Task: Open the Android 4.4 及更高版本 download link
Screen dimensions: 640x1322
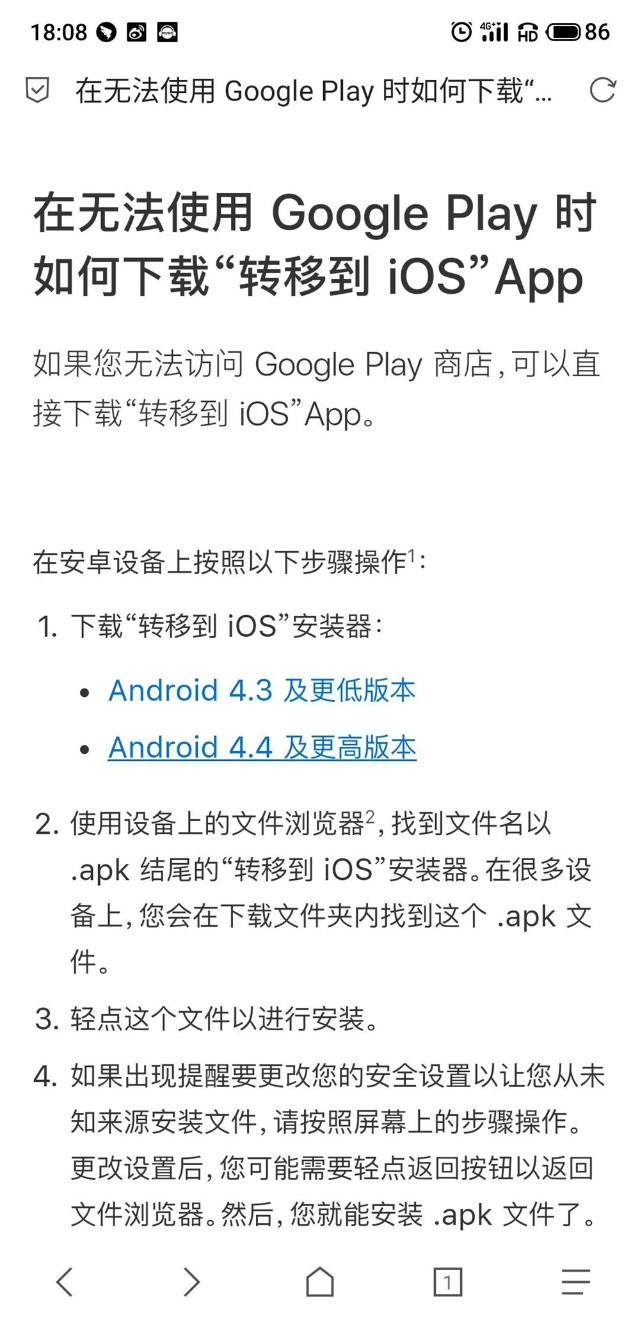Action: coord(262,747)
